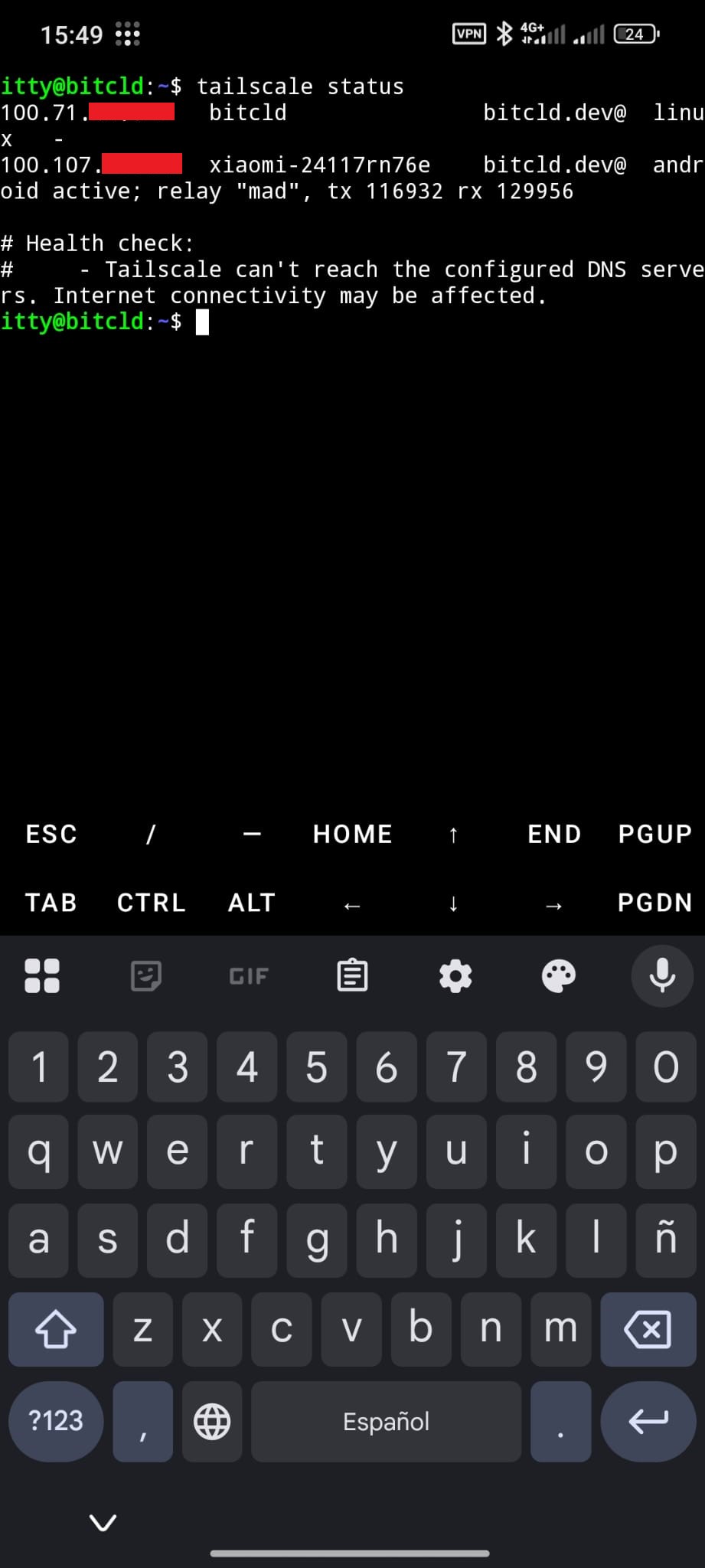Open the GIF picker
705x1568 pixels.
[x=249, y=976]
